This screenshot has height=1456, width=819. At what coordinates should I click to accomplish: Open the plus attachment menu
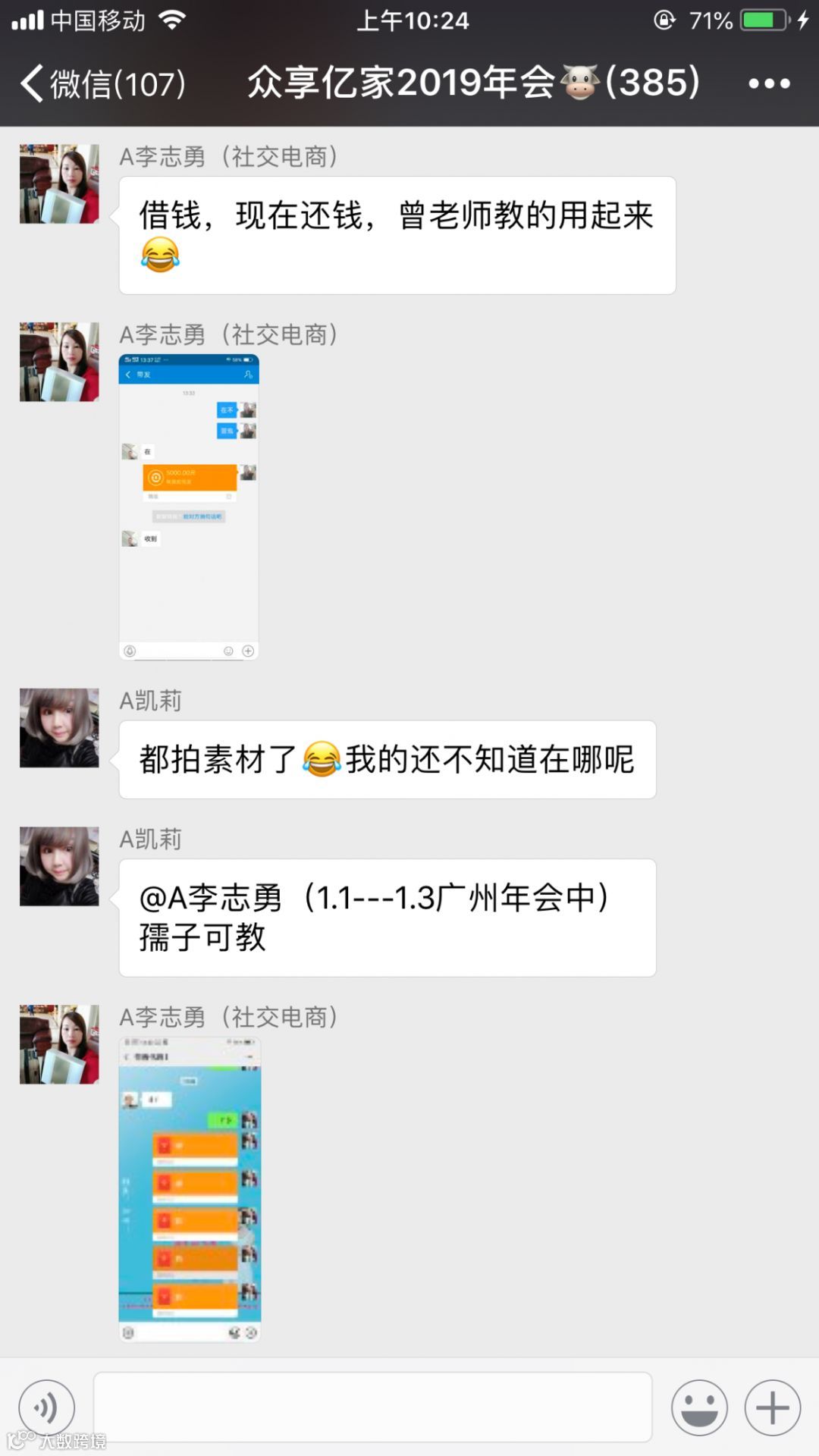click(771, 1407)
